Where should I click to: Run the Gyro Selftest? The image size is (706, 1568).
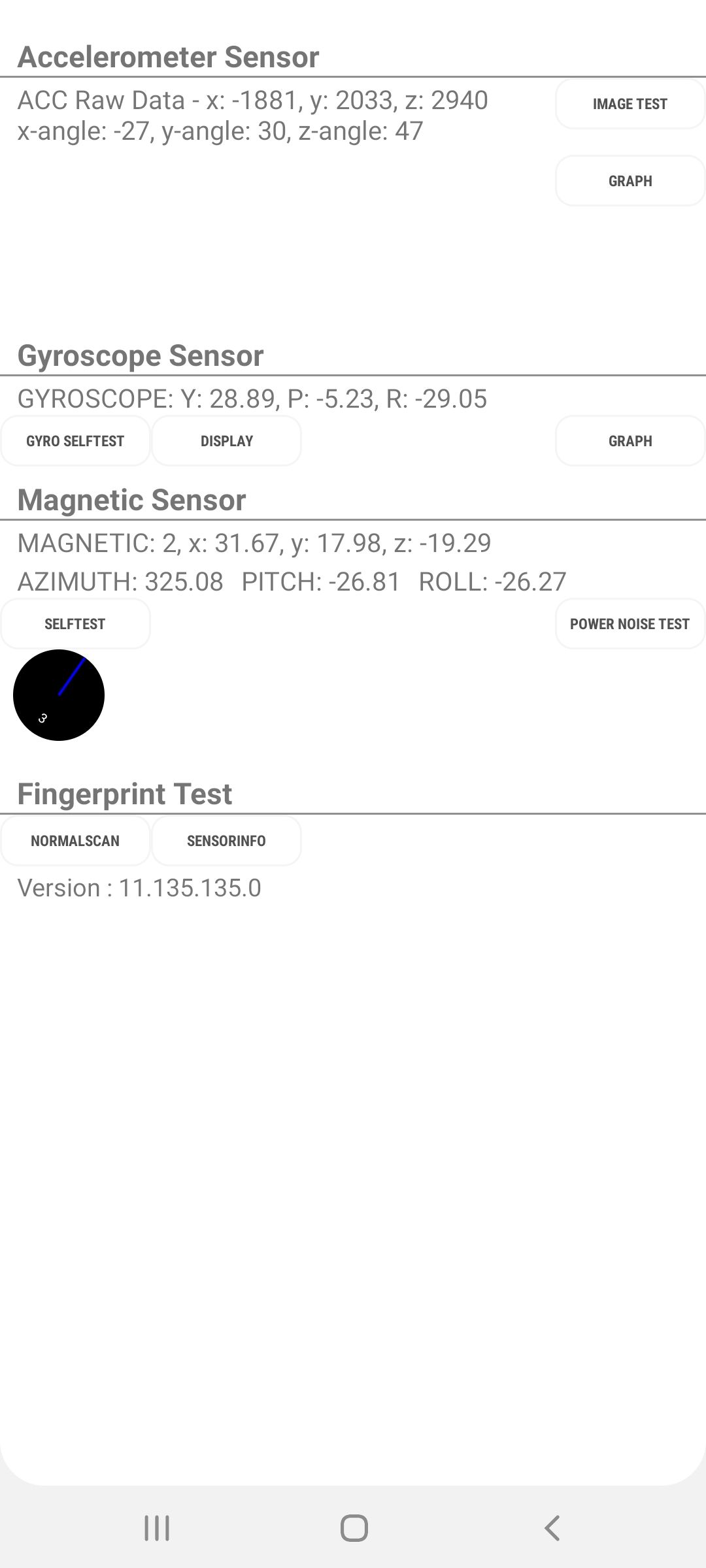click(x=75, y=441)
